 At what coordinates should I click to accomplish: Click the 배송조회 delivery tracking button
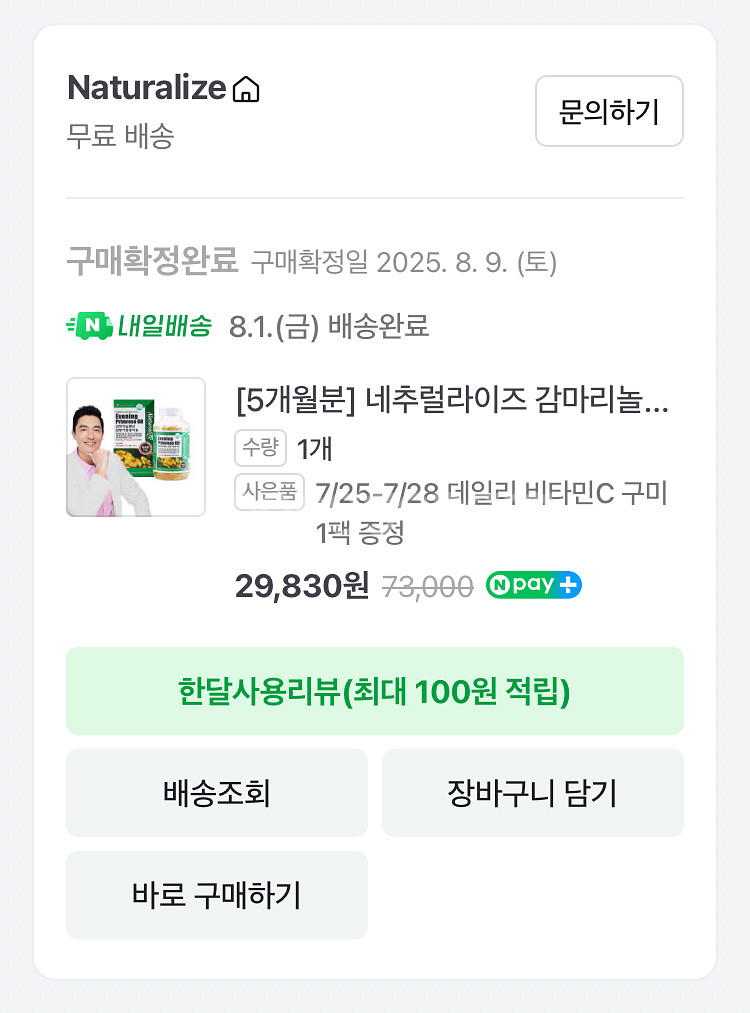pos(217,792)
